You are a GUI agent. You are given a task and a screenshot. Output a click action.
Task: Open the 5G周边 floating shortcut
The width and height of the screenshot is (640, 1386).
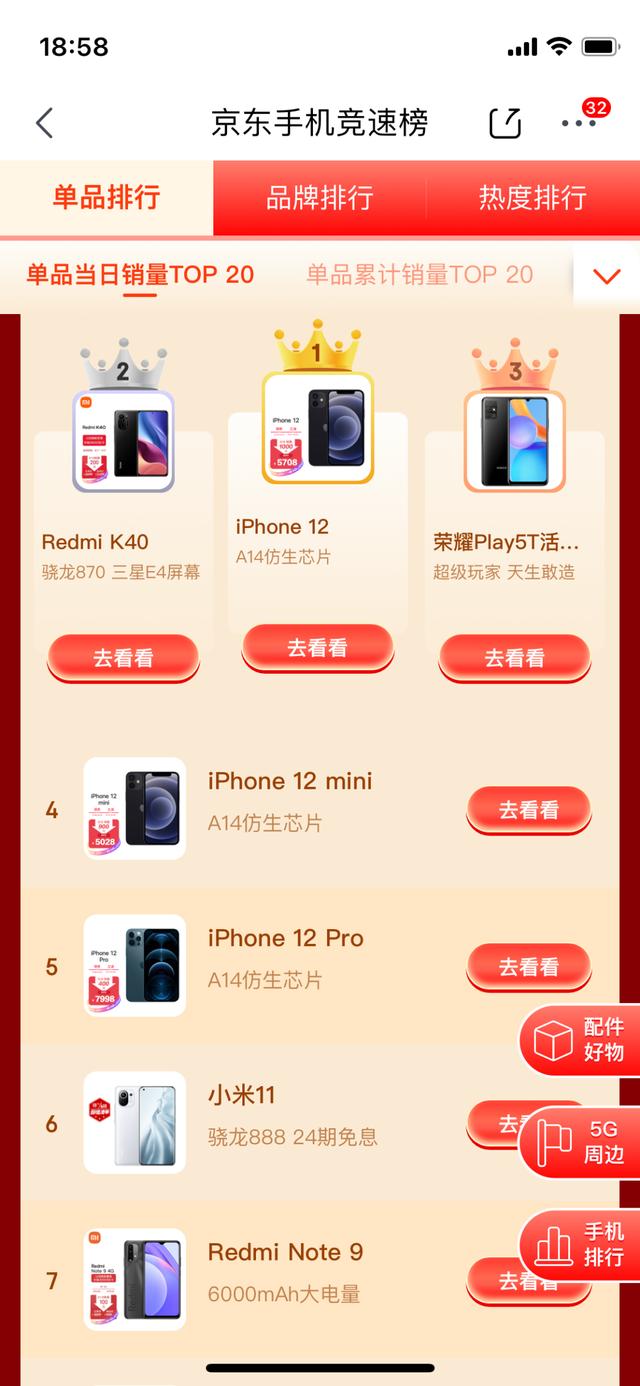click(580, 1142)
